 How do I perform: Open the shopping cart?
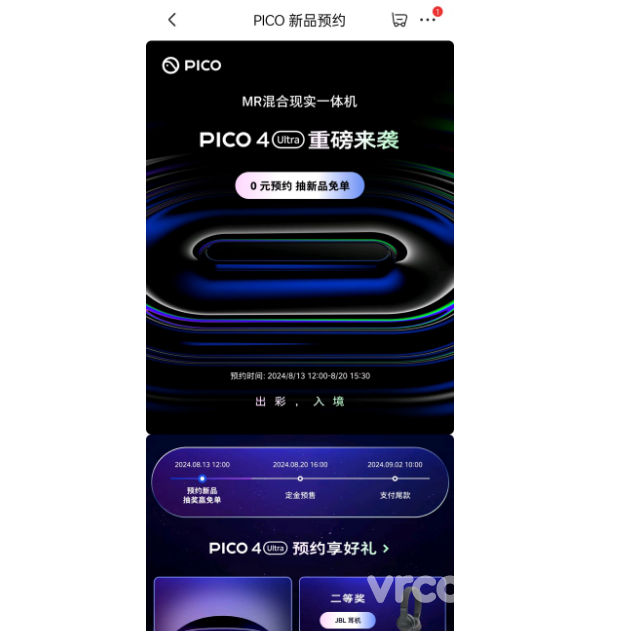click(399, 20)
